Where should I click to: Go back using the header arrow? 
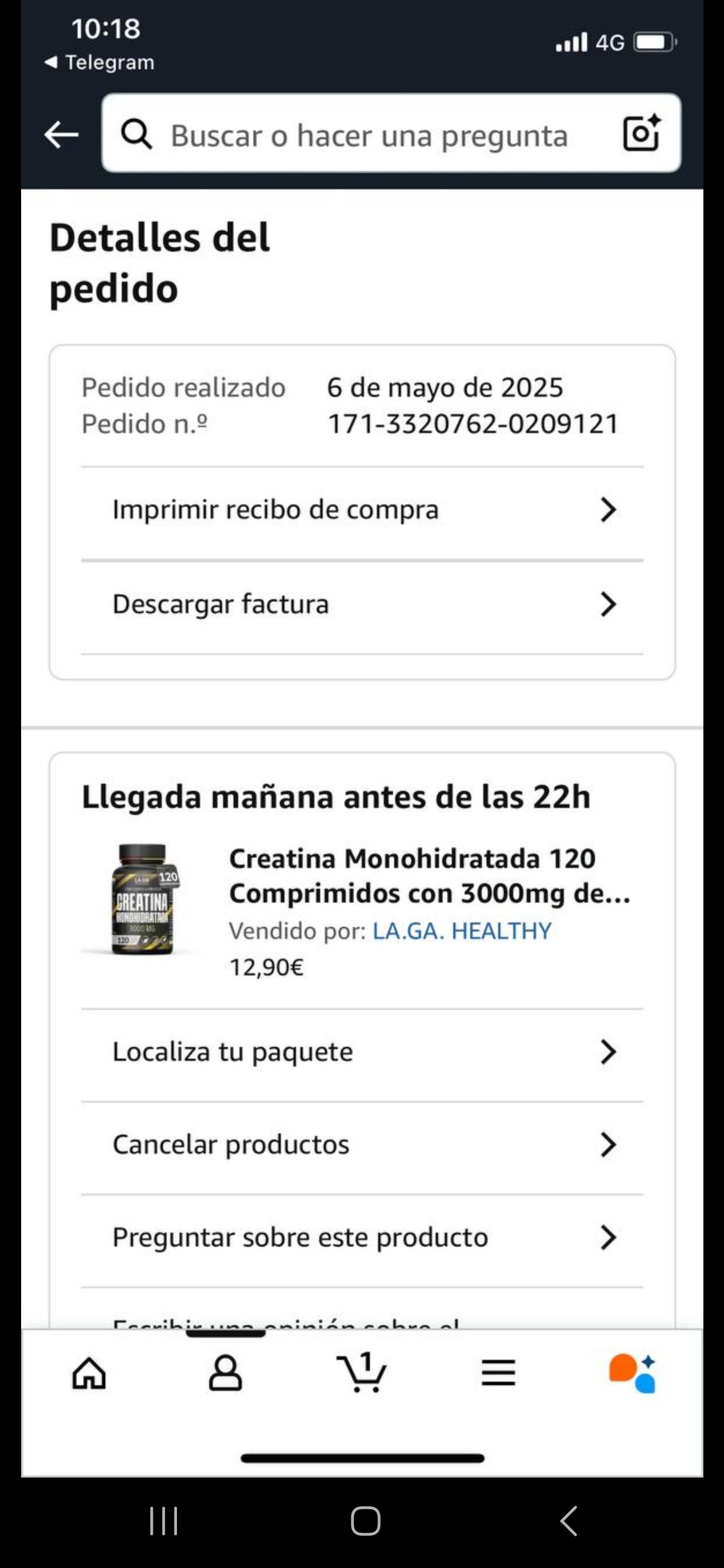click(61, 135)
